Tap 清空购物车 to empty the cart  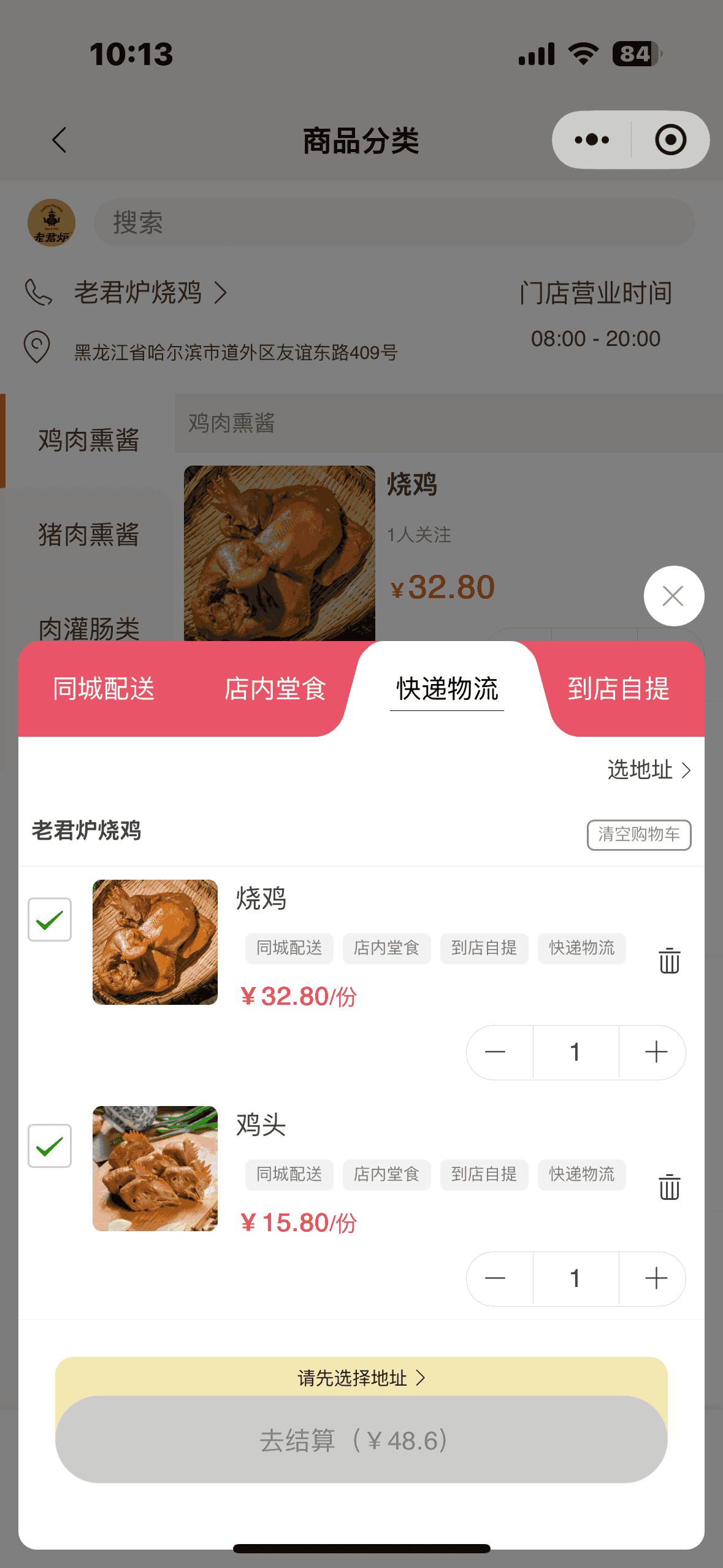[639, 835]
